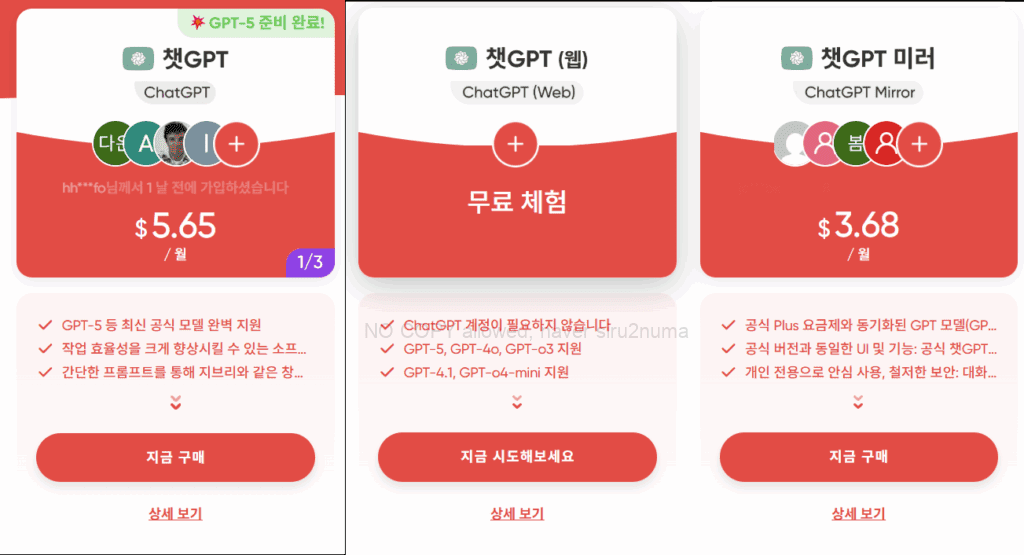
Task: Tap the plus button beside the 챗GPT member avatars
Action: coord(237,144)
